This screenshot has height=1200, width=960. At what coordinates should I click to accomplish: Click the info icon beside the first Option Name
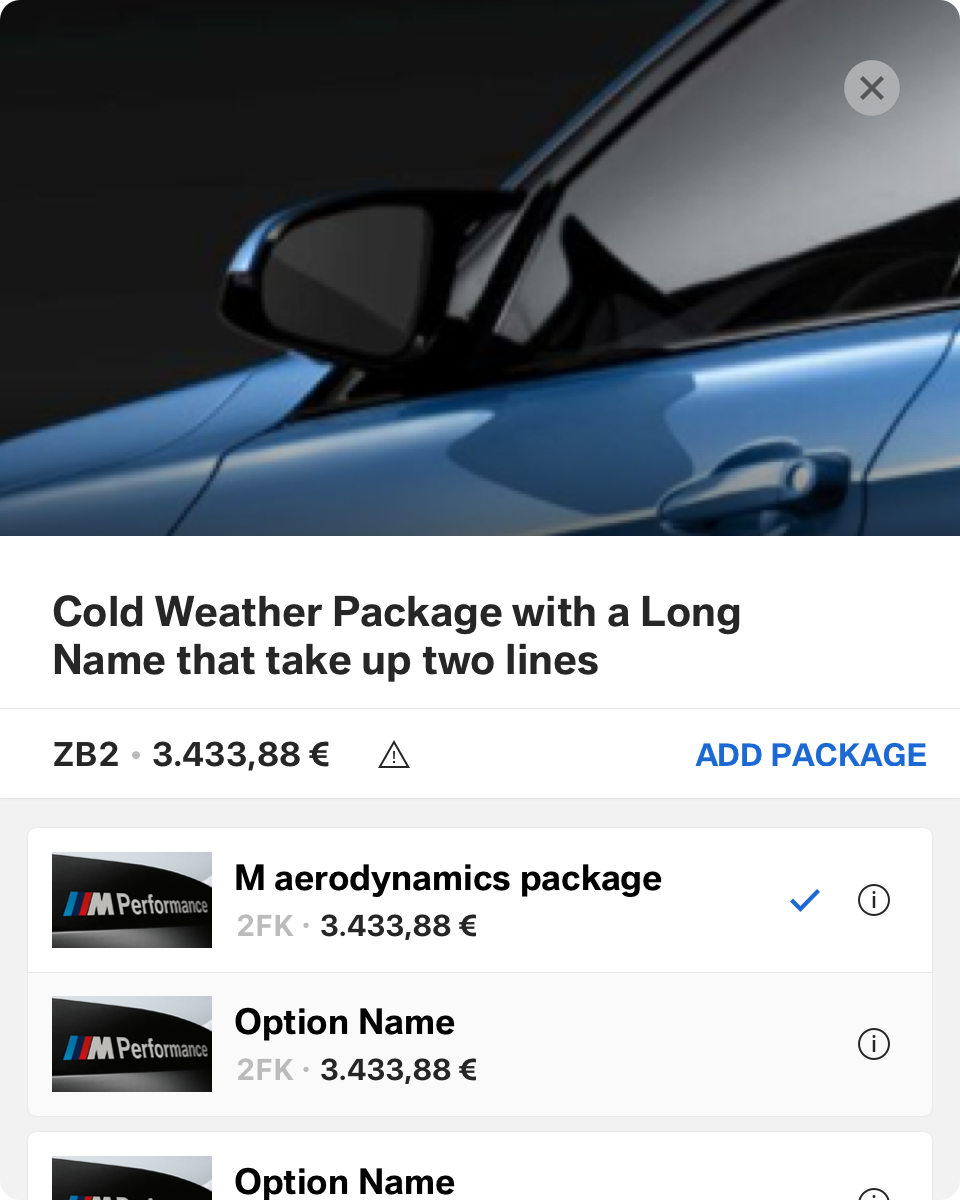[x=874, y=1043]
